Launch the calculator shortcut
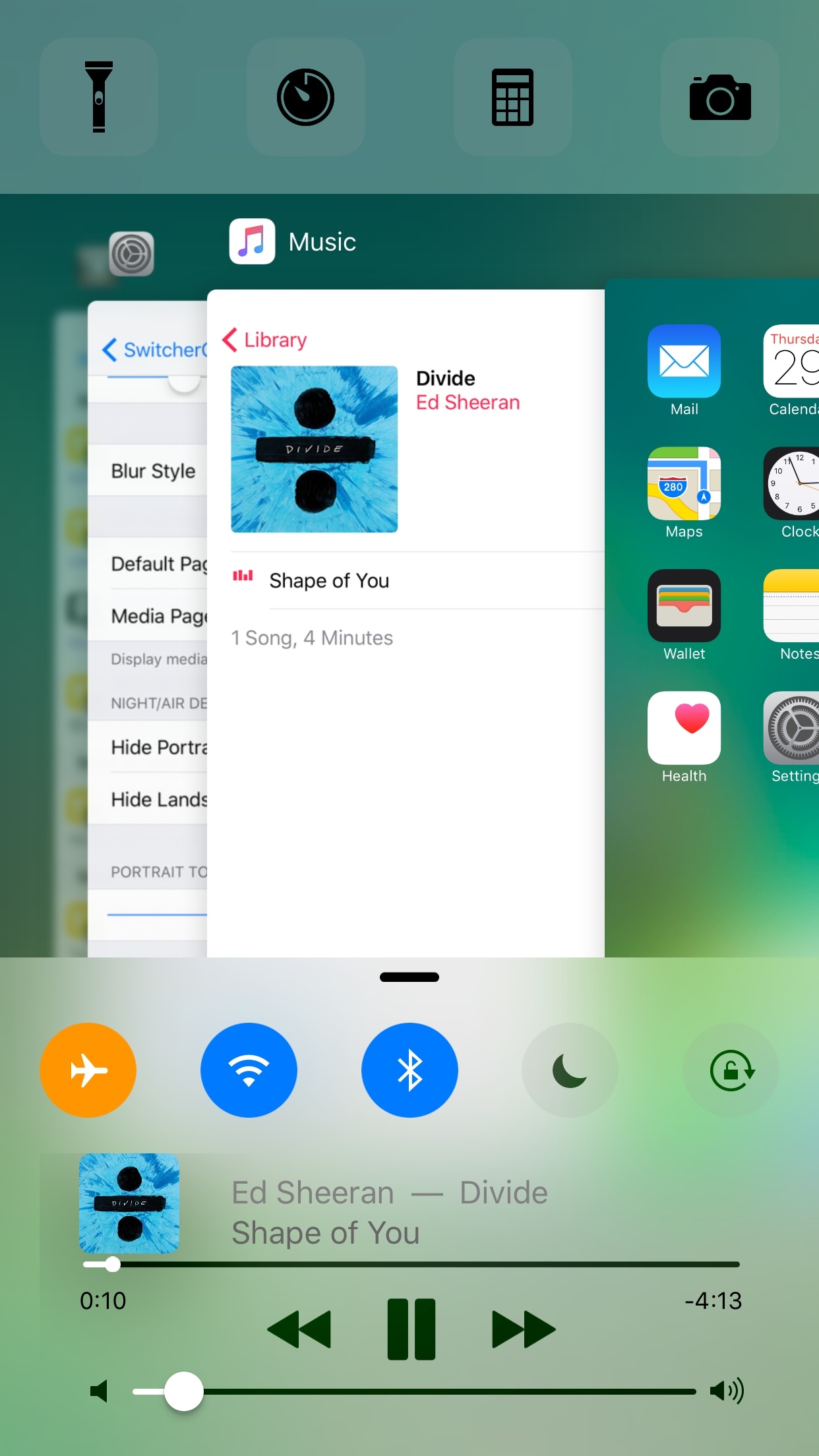 point(512,97)
